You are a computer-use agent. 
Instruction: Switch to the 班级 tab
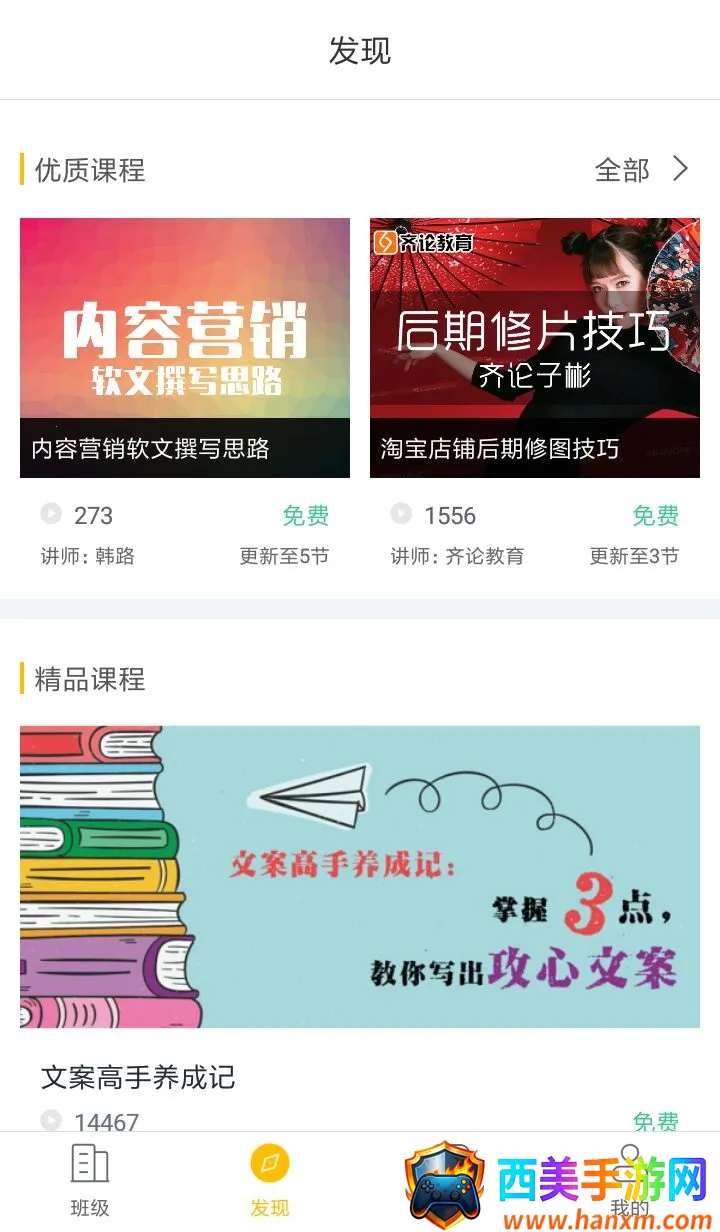(90, 1180)
